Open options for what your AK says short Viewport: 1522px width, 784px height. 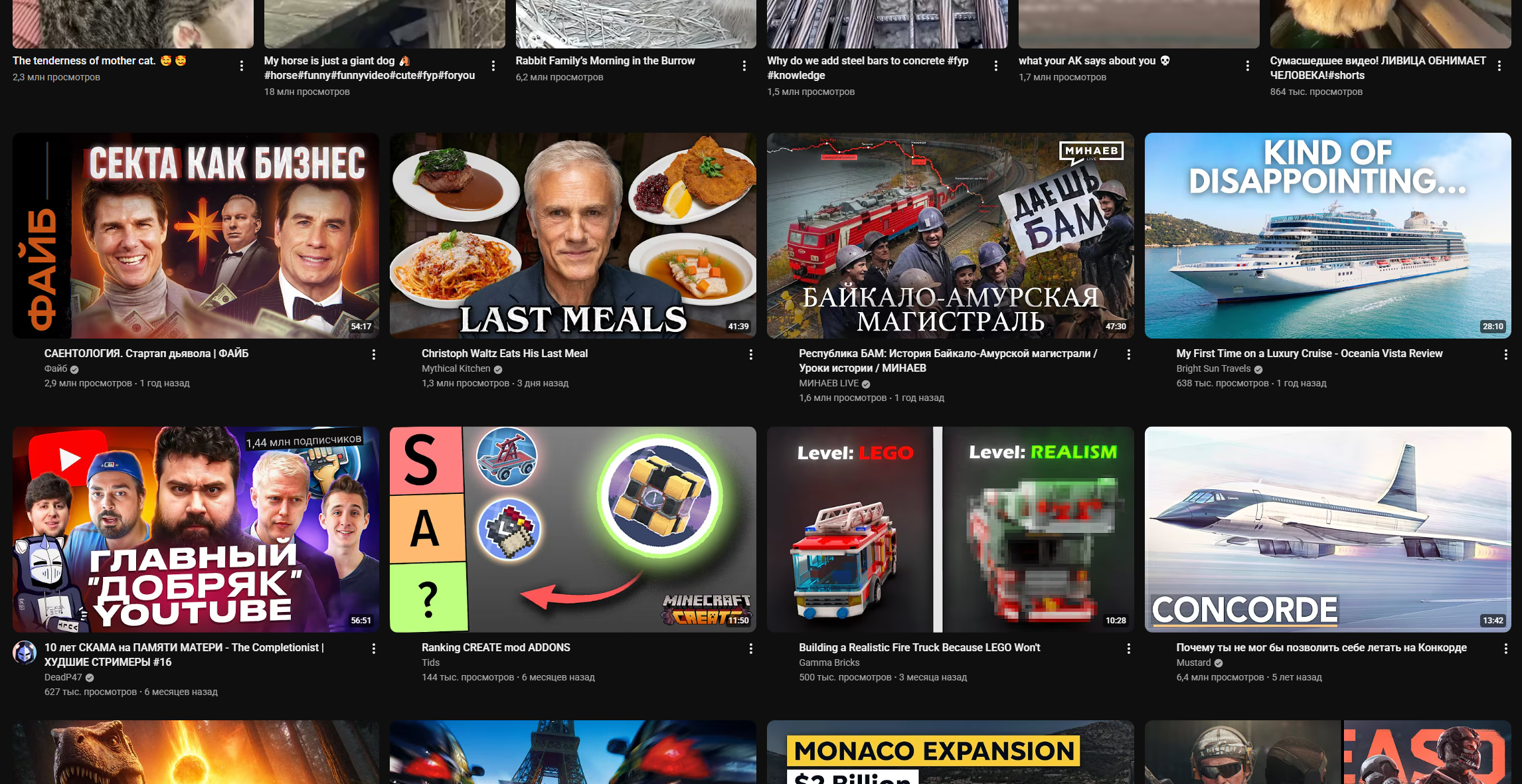(1247, 66)
